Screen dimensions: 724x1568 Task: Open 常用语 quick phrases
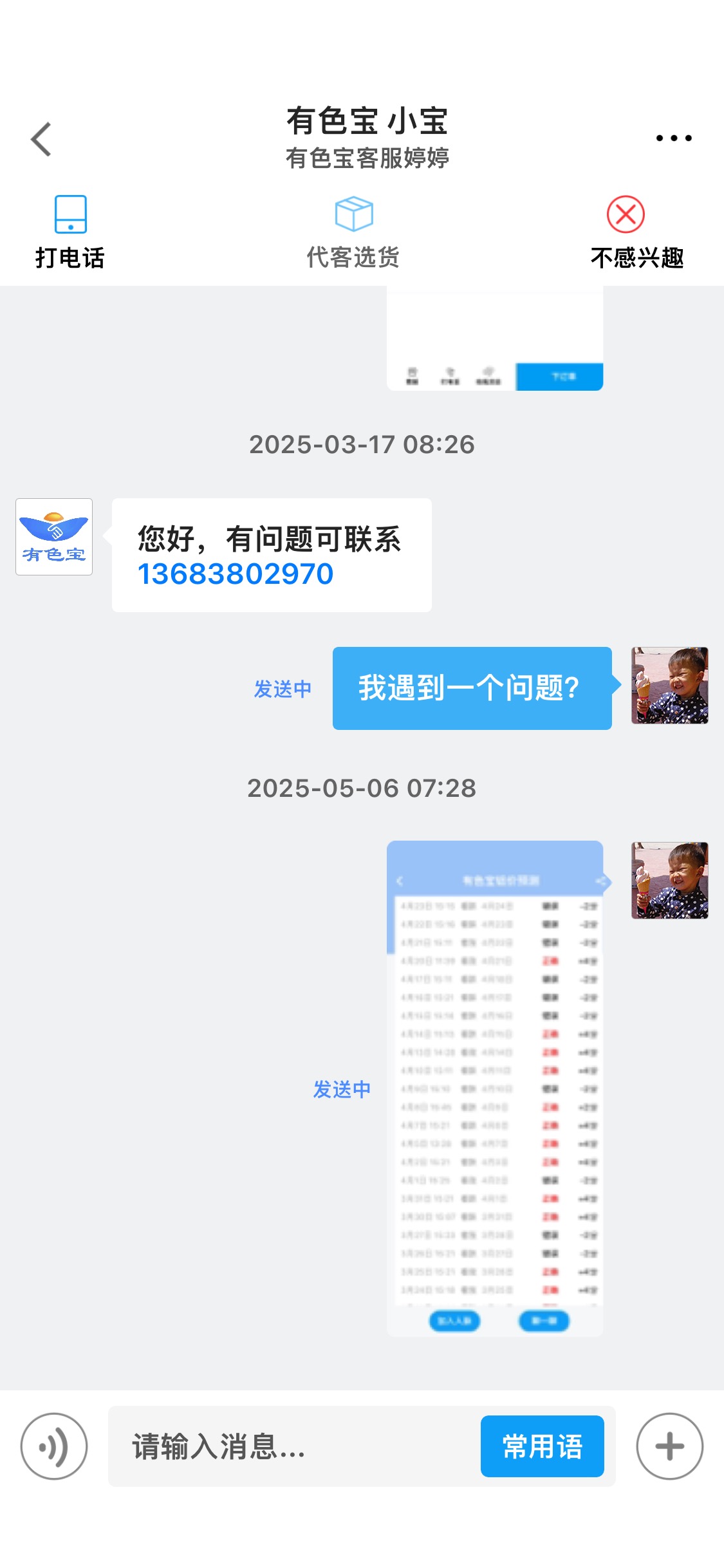pyautogui.click(x=543, y=1446)
